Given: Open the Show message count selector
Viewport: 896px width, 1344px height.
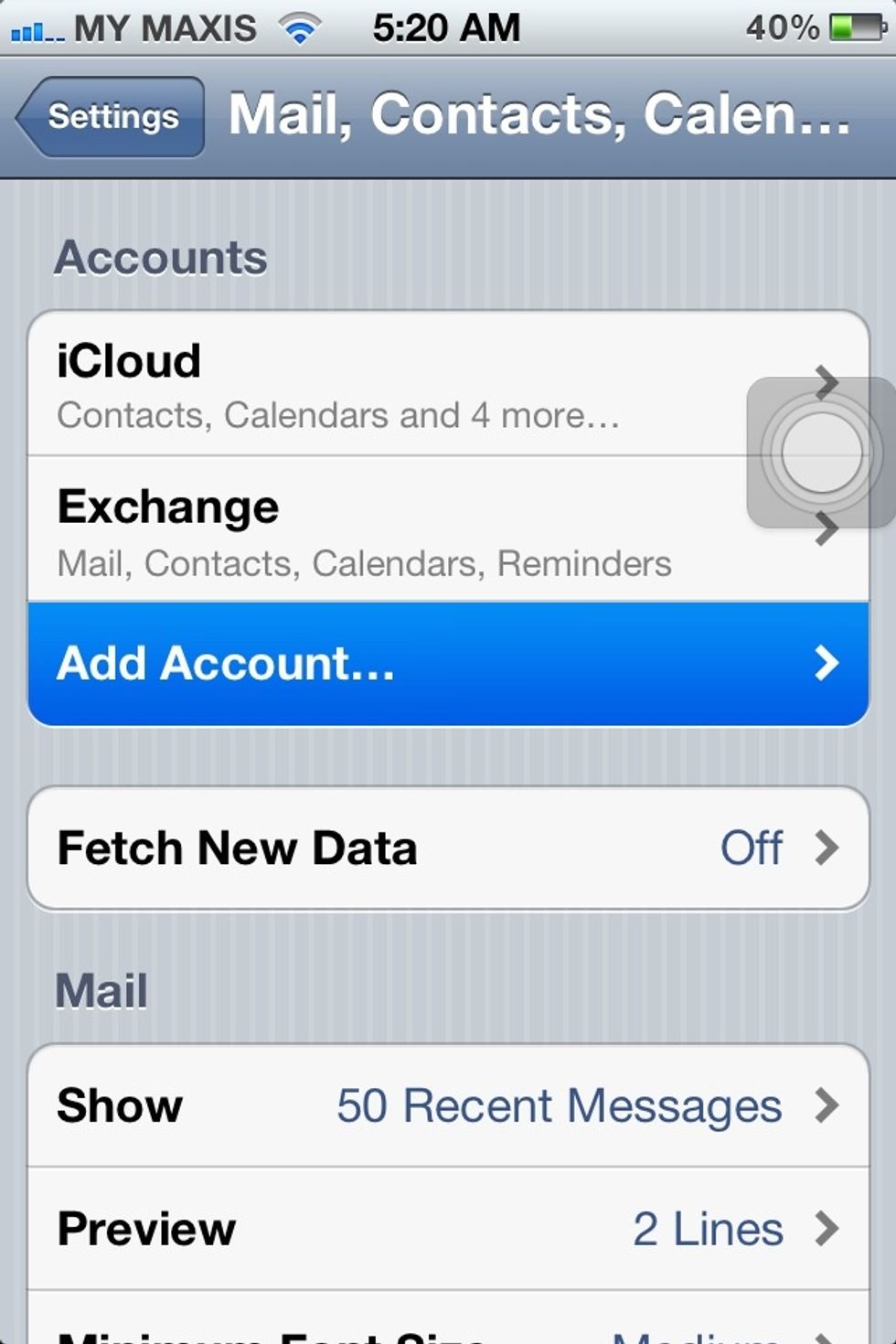Looking at the screenshot, I should point(448,1106).
